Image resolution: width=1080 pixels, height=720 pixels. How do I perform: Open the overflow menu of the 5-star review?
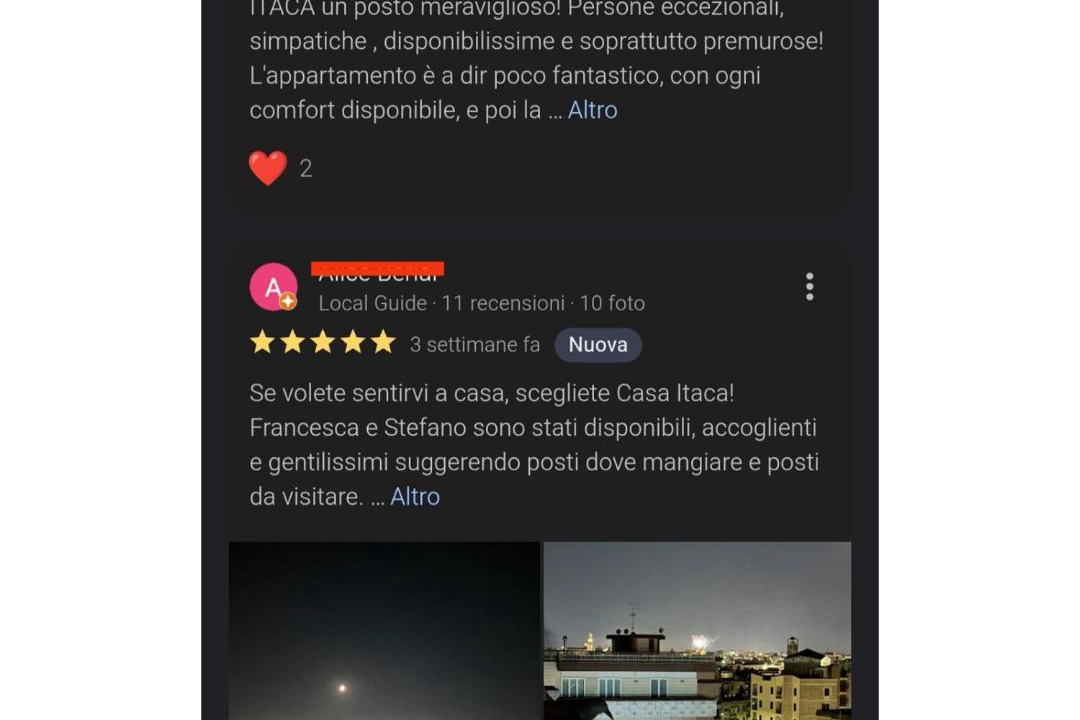pos(809,287)
